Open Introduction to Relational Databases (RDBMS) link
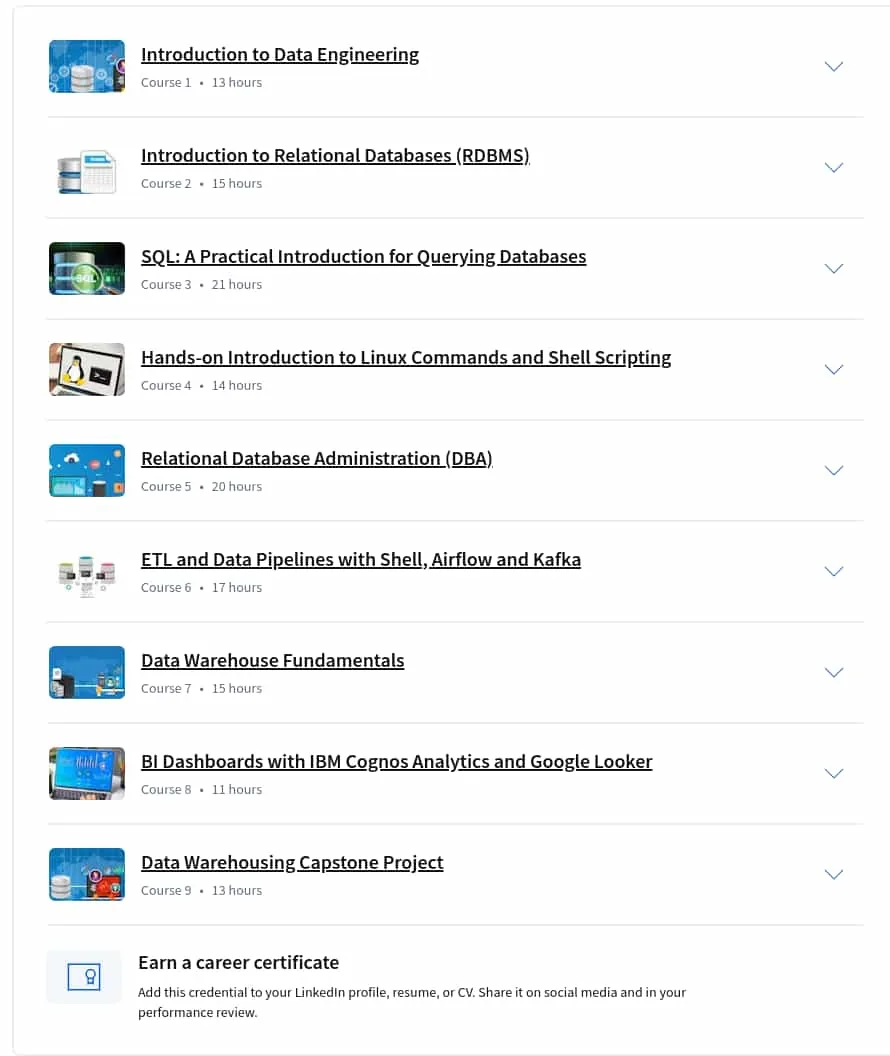 coord(335,156)
